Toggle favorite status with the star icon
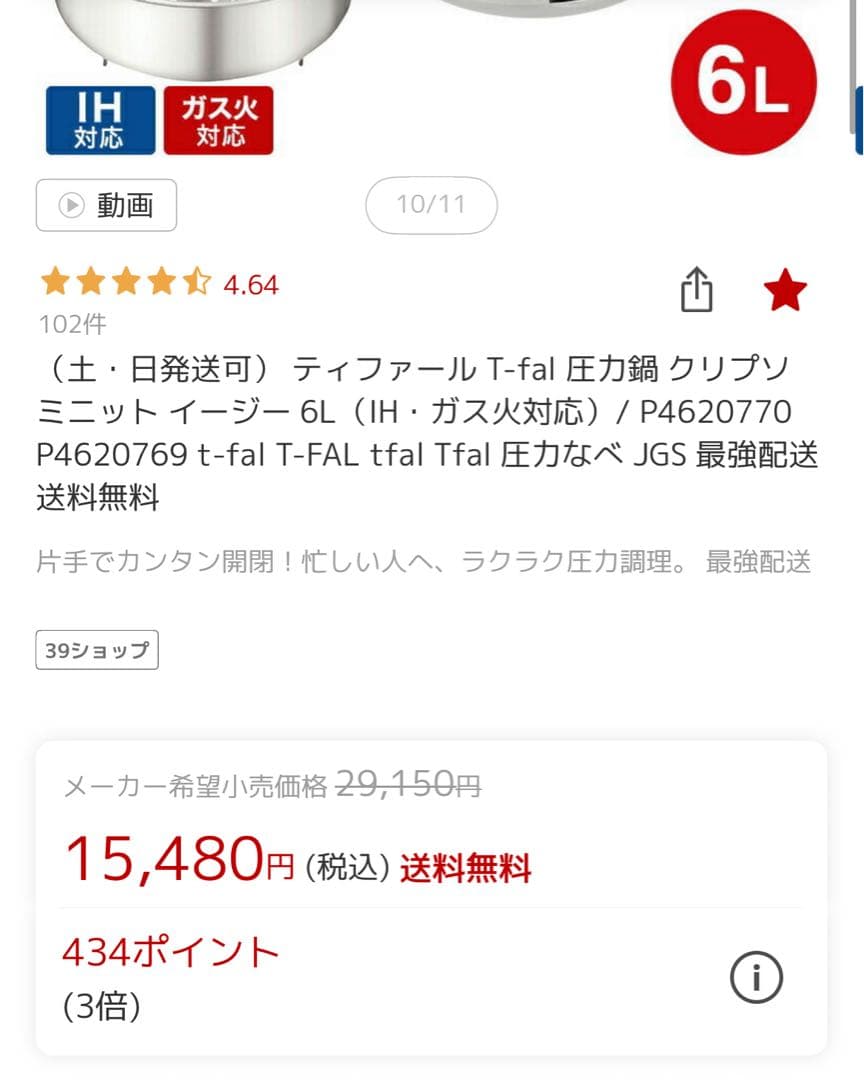 785,290
